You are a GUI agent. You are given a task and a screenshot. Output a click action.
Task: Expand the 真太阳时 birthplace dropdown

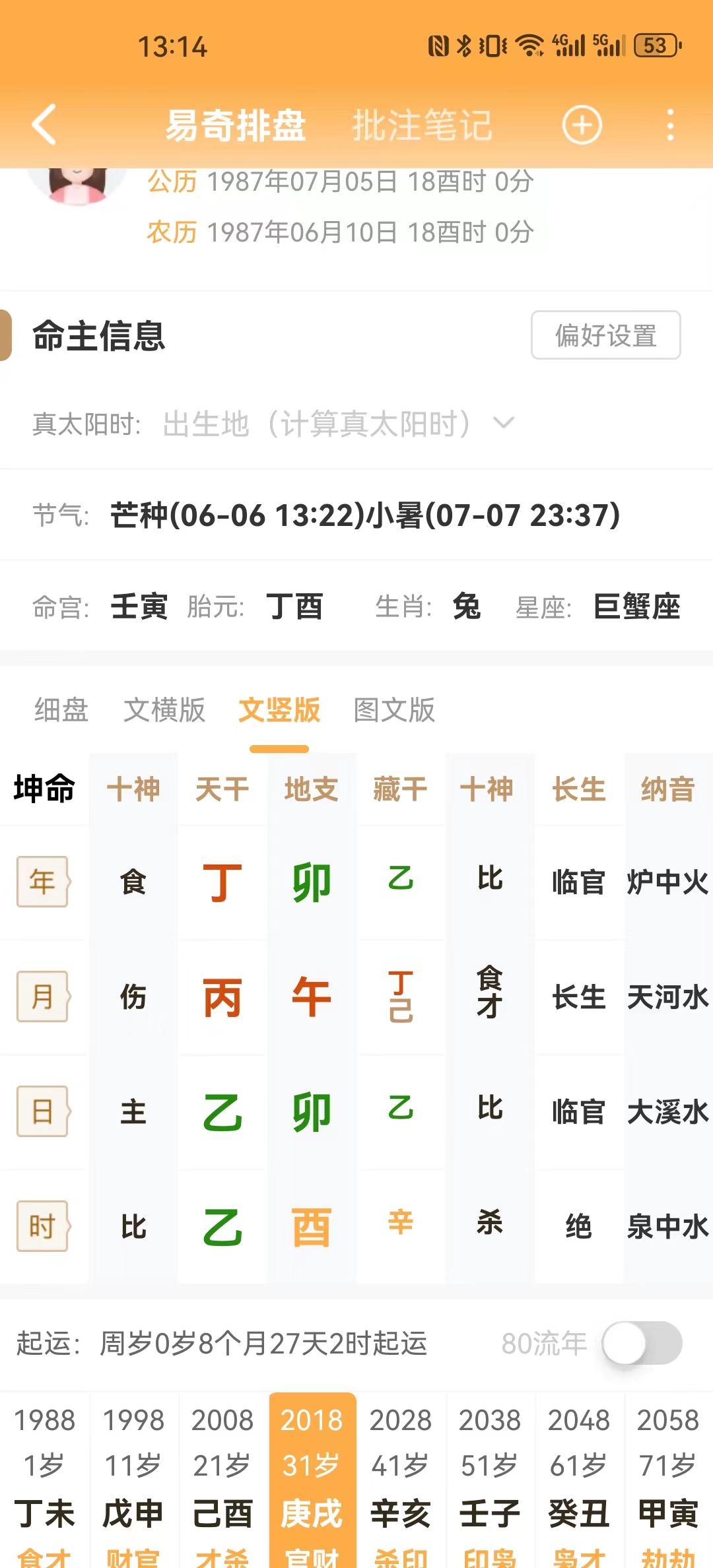coord(503,423)
